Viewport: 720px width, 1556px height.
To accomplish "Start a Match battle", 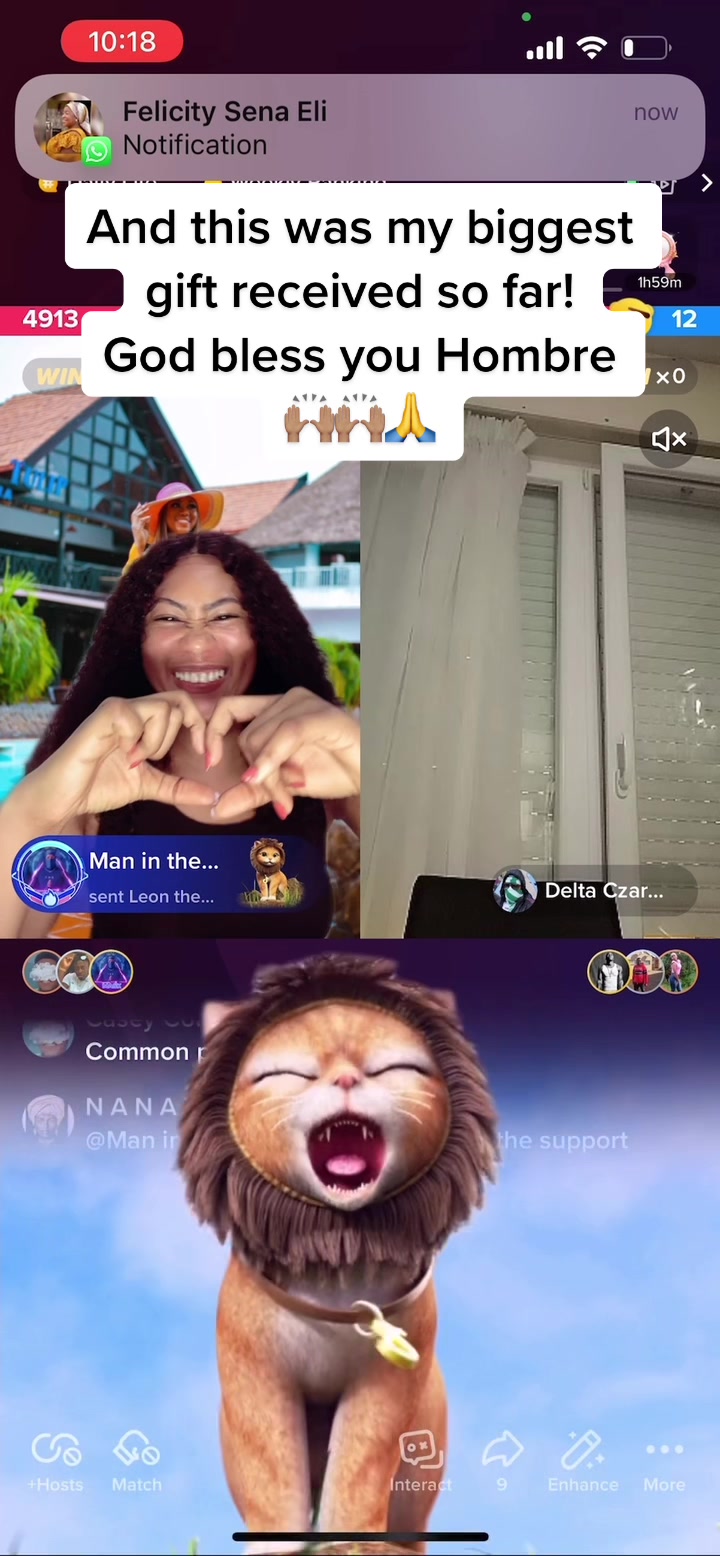I will (x=137, y=1462).
